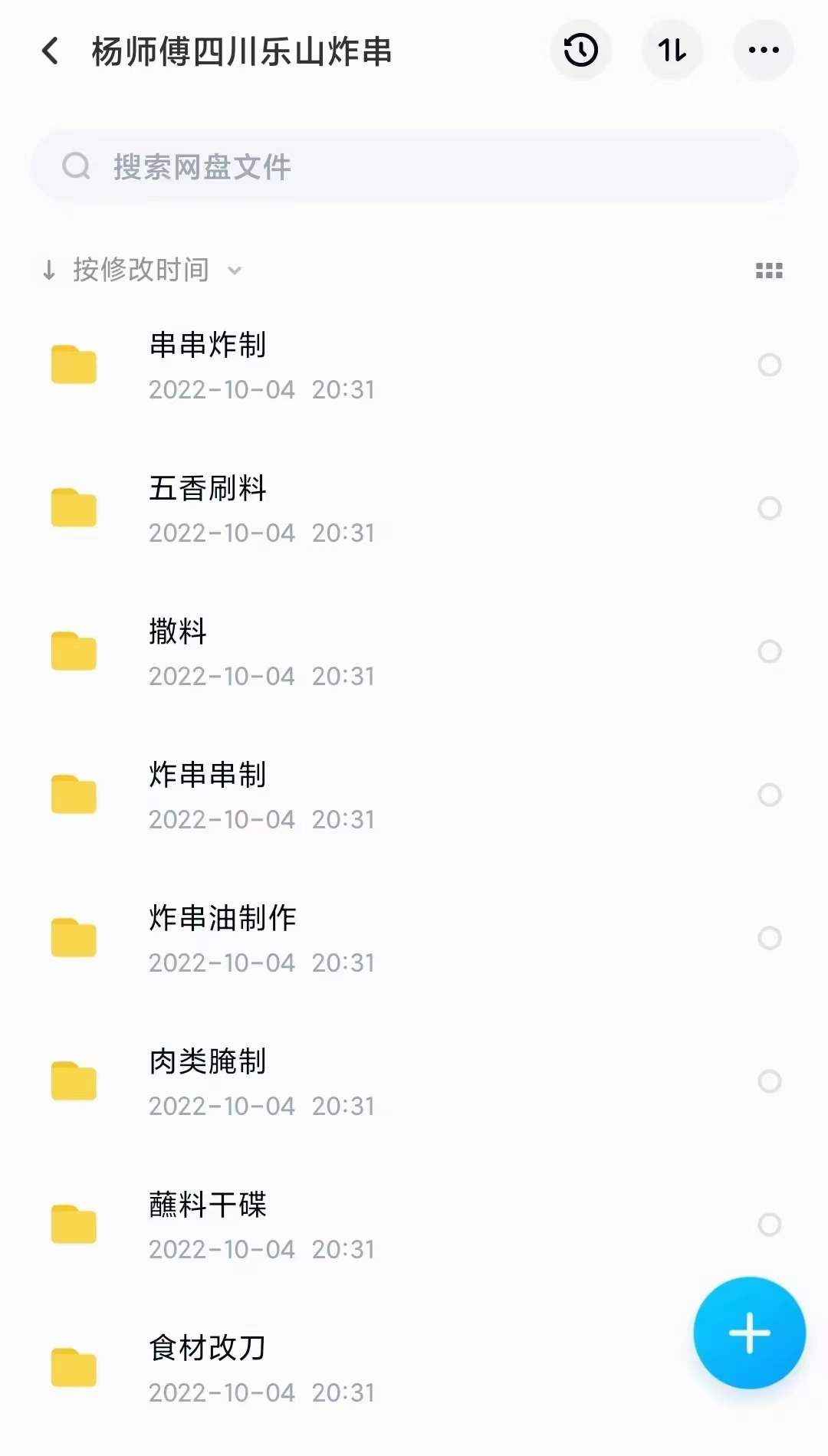Open the three-dot more options menu
Viewport: 828px width, 1456px height.
[x=762, y=50]
